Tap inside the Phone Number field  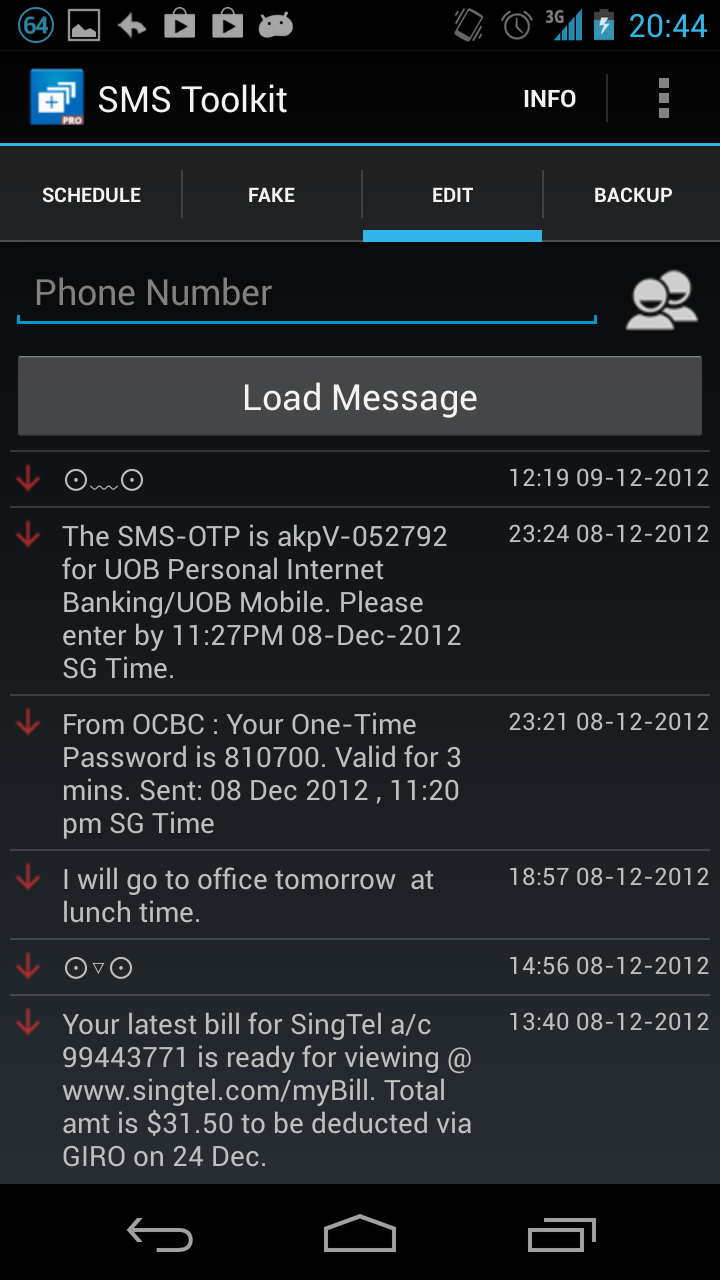[300, 292]
